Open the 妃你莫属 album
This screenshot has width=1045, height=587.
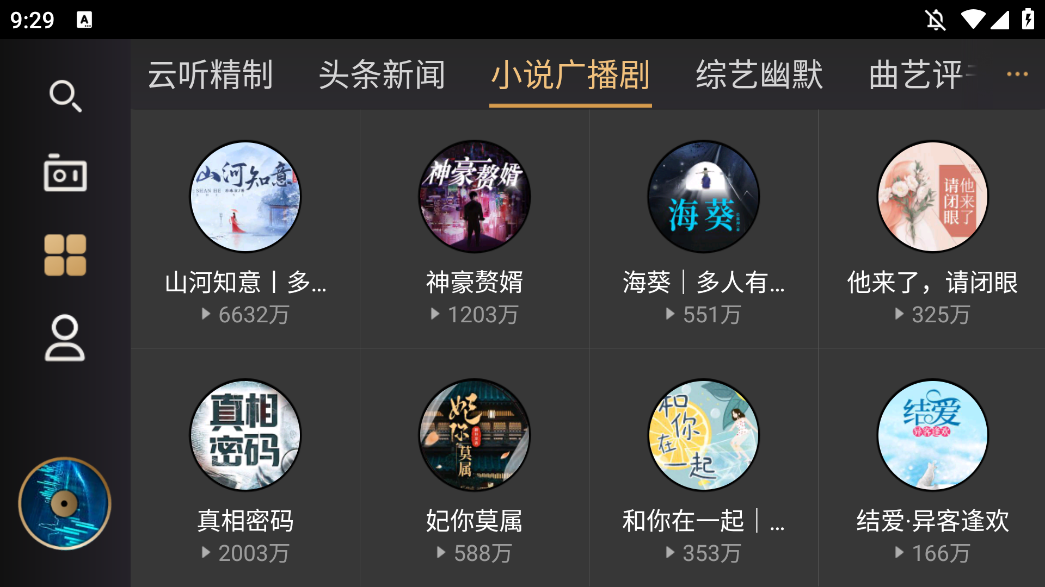point(474,435)
